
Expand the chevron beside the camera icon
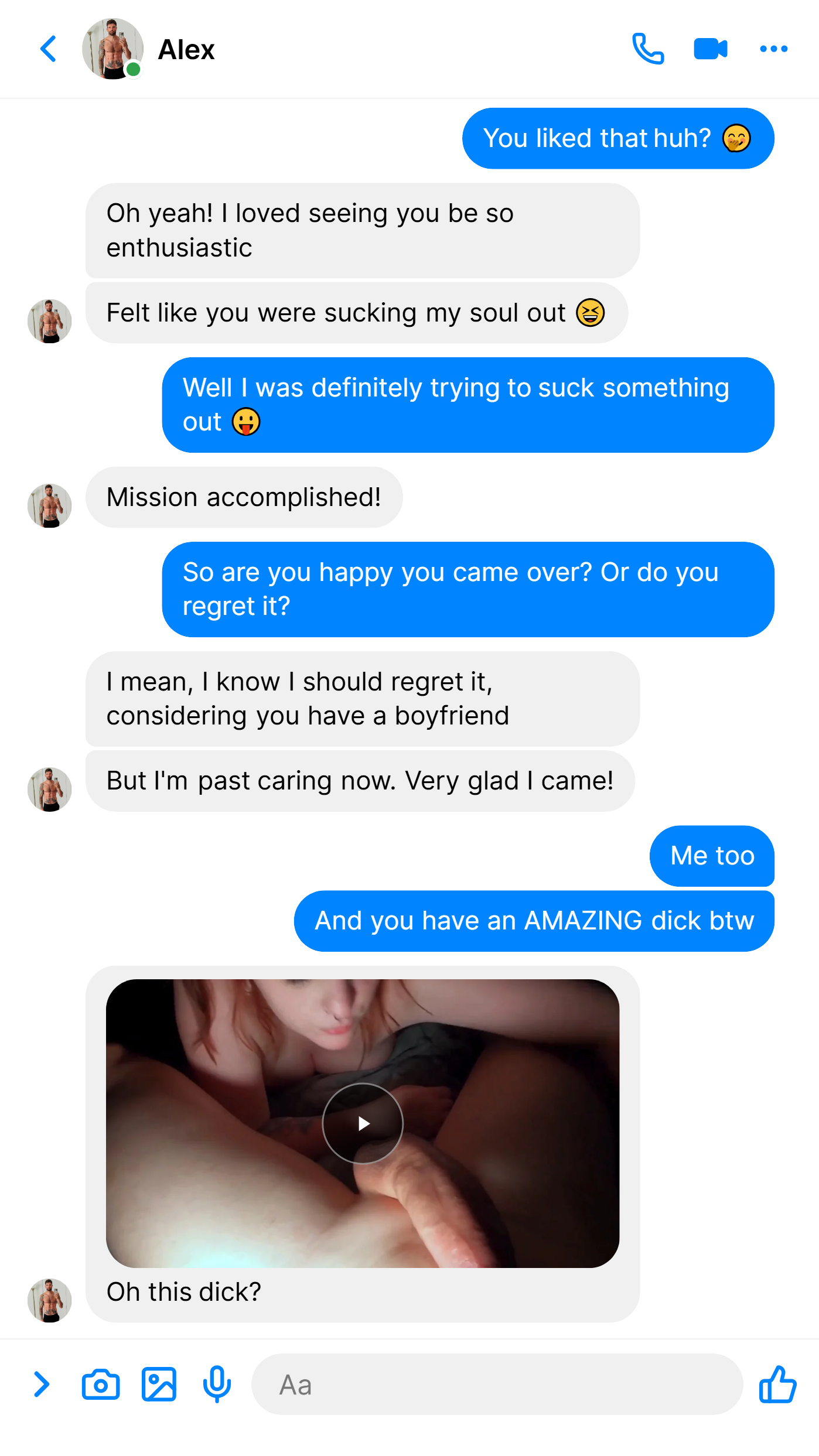[41, 1385]
